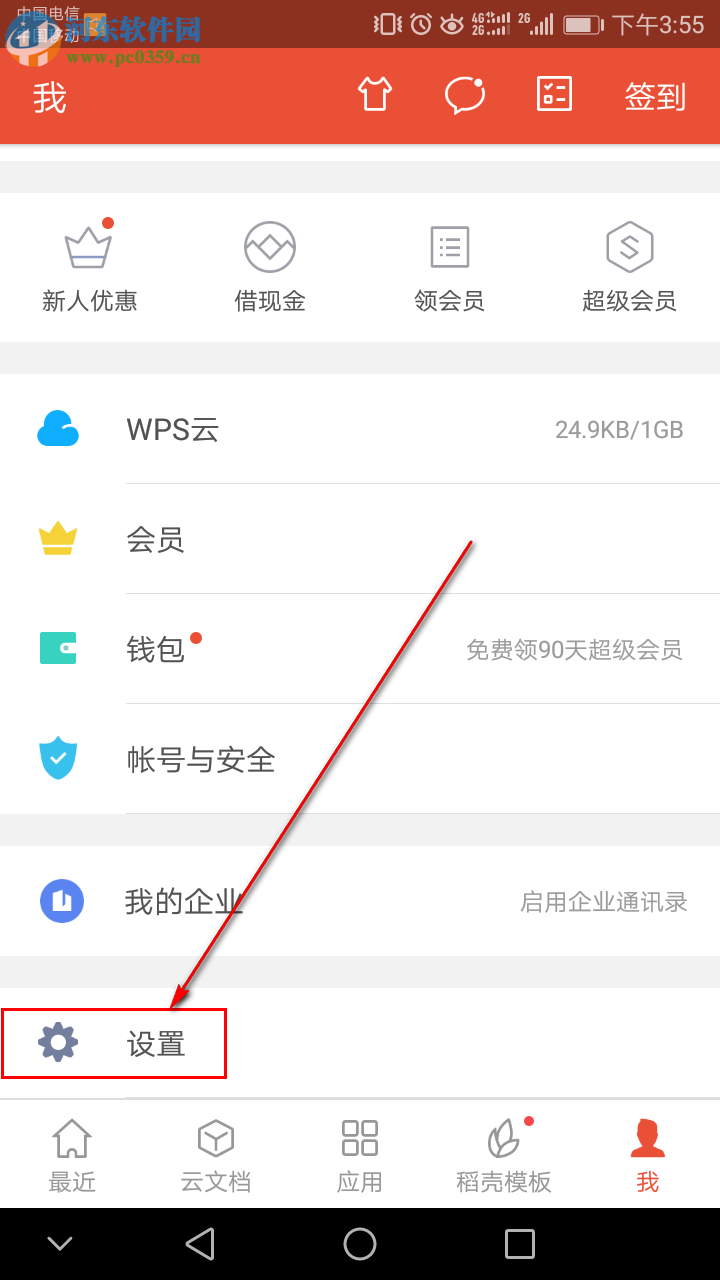Open the message chat bubble icon
The height and width of the screenshot is (1280, 720).
464,93
